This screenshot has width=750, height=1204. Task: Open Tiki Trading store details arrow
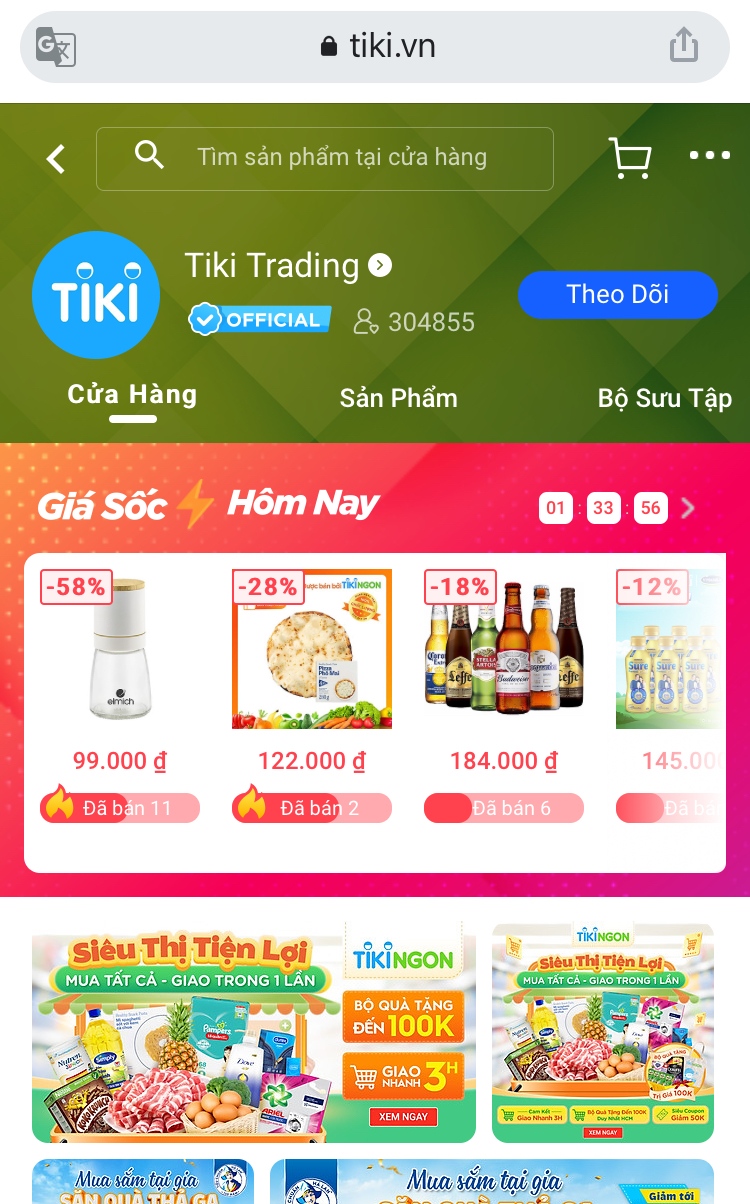click(x=380, y=265)
